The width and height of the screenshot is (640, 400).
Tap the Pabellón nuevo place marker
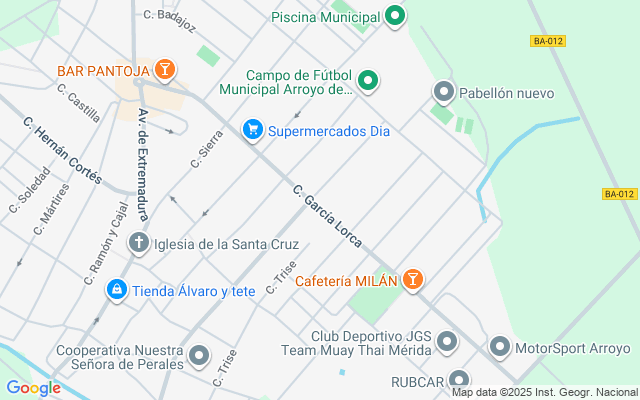pos(444,93)
